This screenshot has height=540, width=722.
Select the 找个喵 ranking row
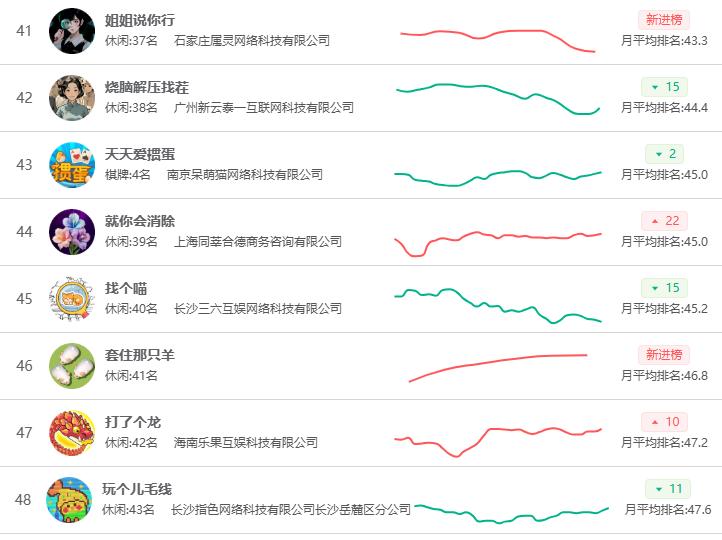coord(126,288)
